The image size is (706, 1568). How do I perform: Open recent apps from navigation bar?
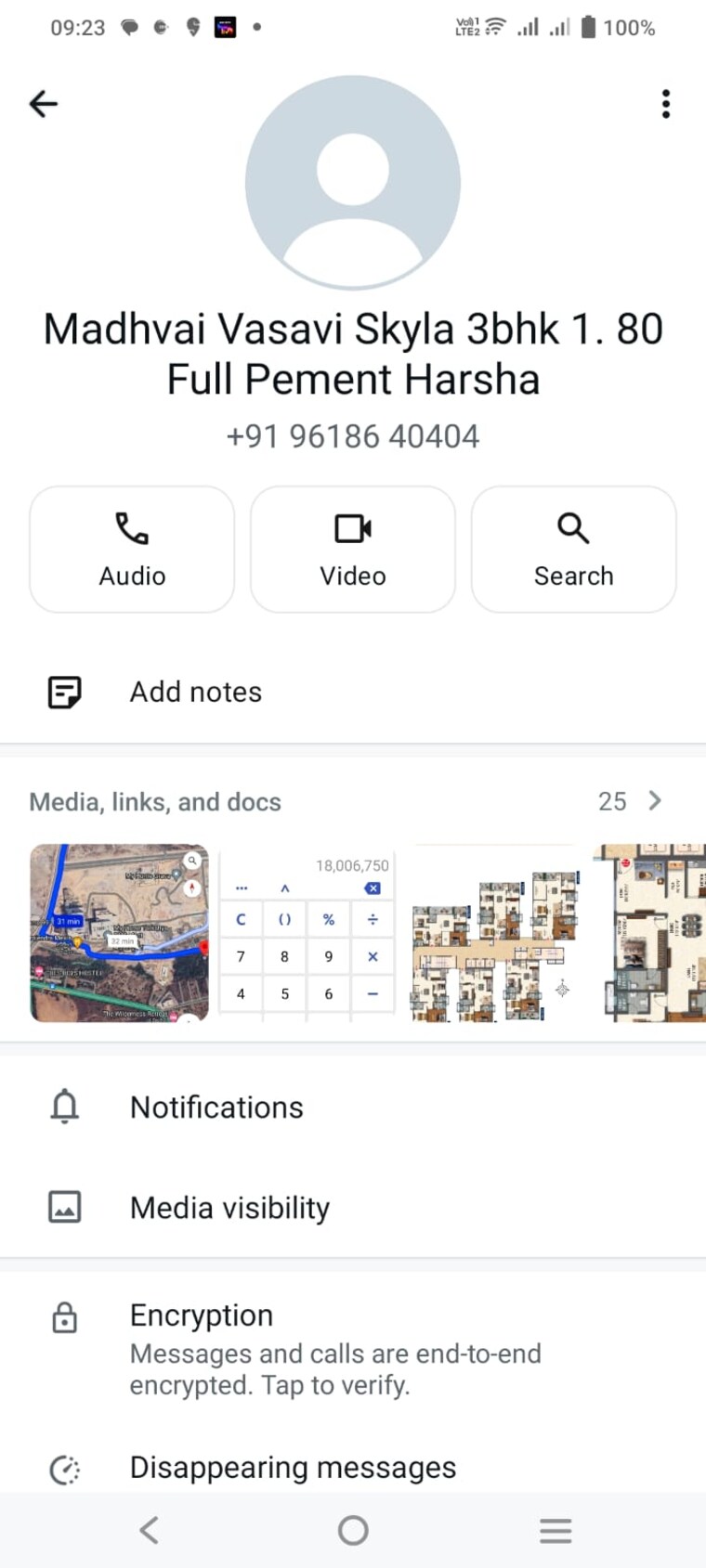[x=556, y=1530]
